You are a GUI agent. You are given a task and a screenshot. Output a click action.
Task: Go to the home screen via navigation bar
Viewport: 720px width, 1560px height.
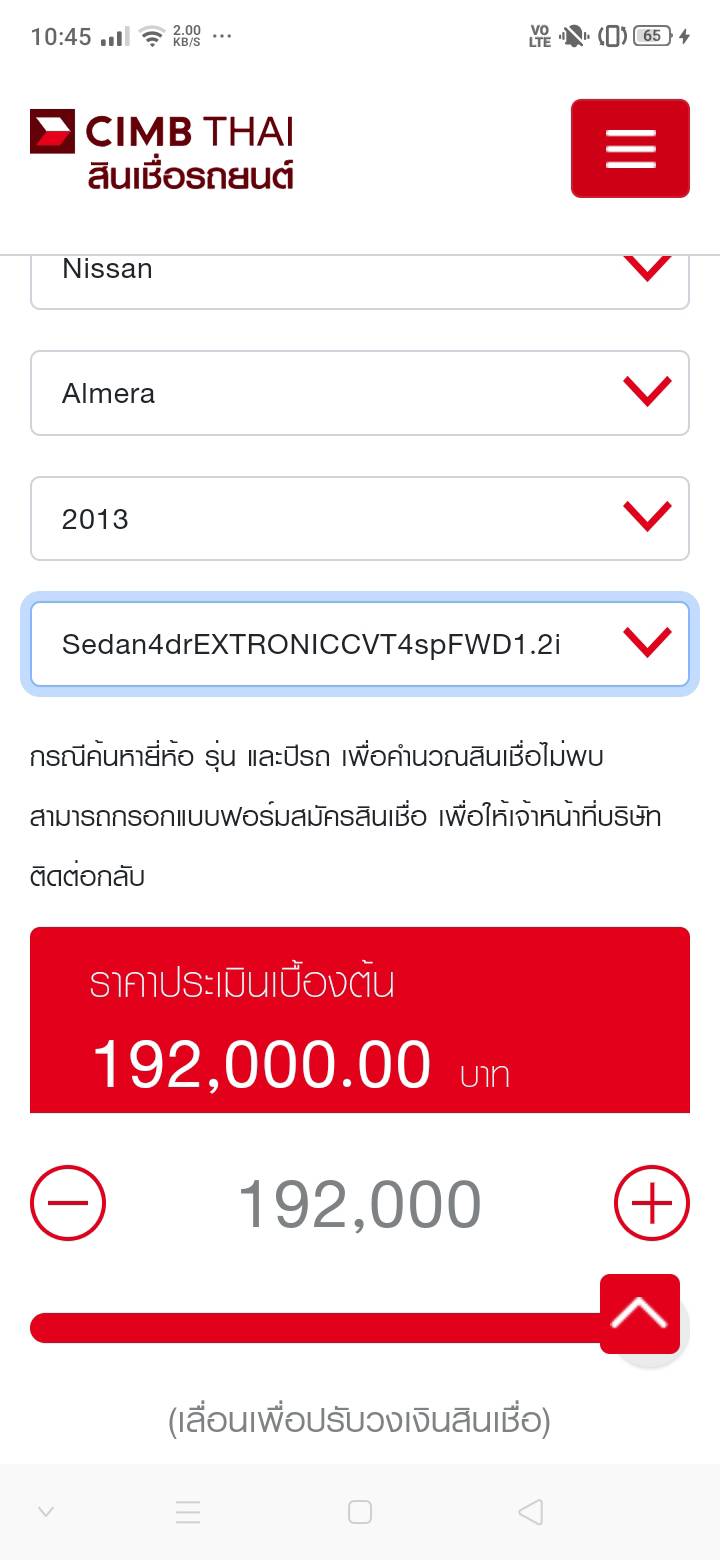pyautogui.click(x=360, y=1512)
